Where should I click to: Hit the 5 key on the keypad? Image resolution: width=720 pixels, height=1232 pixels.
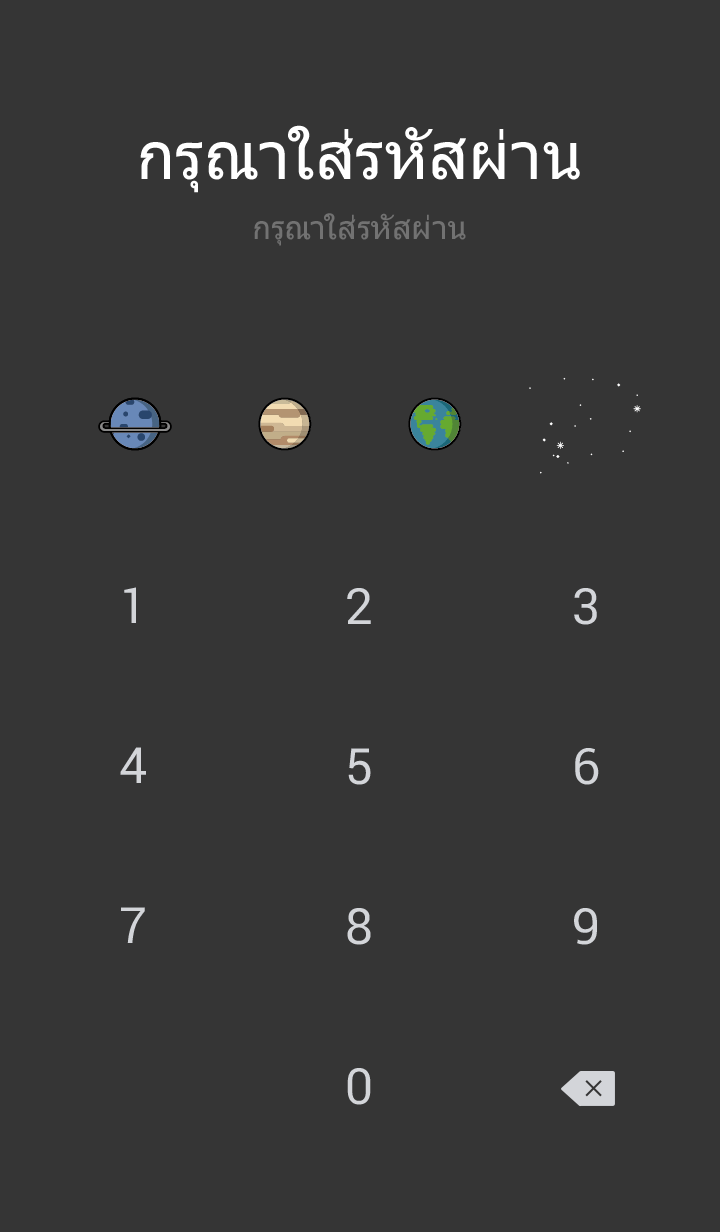359,767
